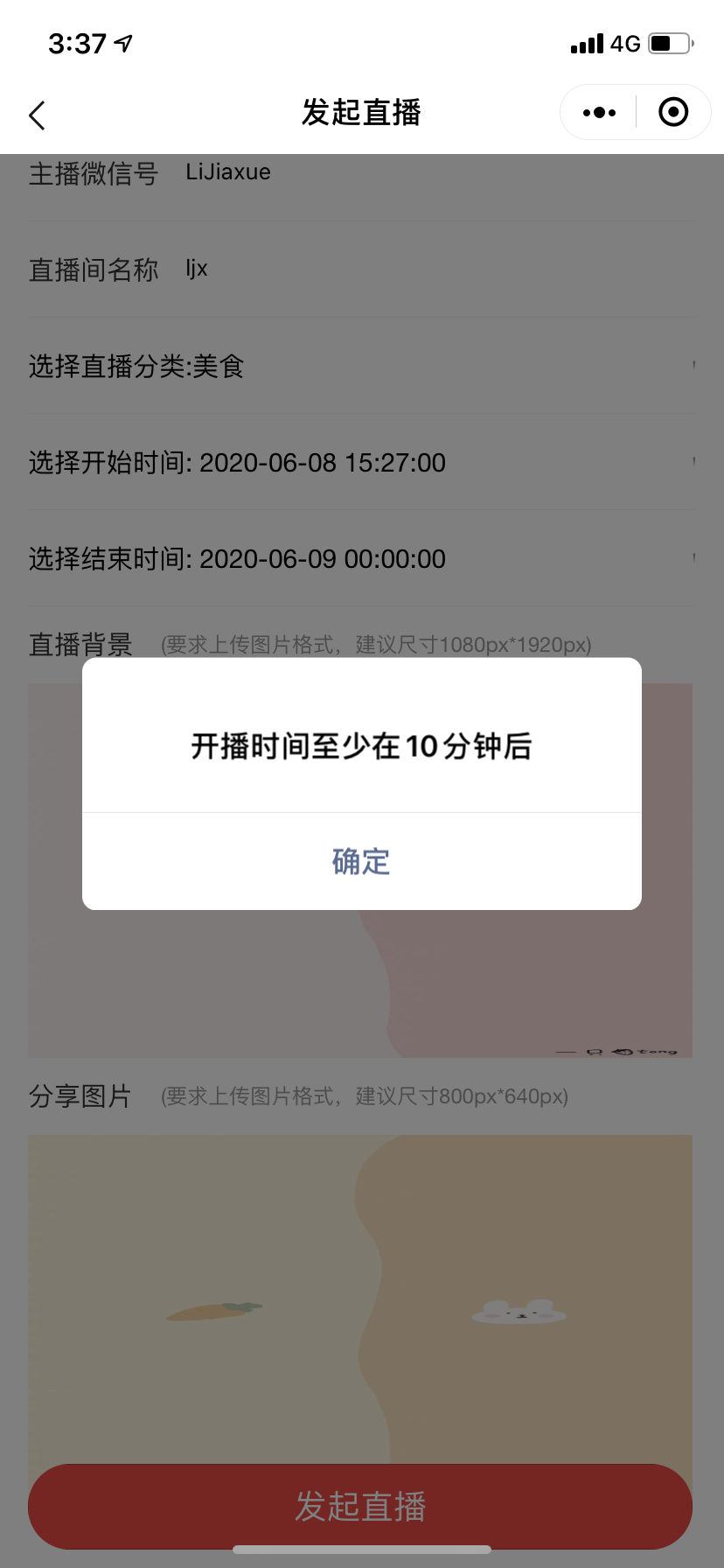This screenshot has width=724, height=1568.
Task: Tap the 发起直播 start live button
Action: (x=360, y=1506)
